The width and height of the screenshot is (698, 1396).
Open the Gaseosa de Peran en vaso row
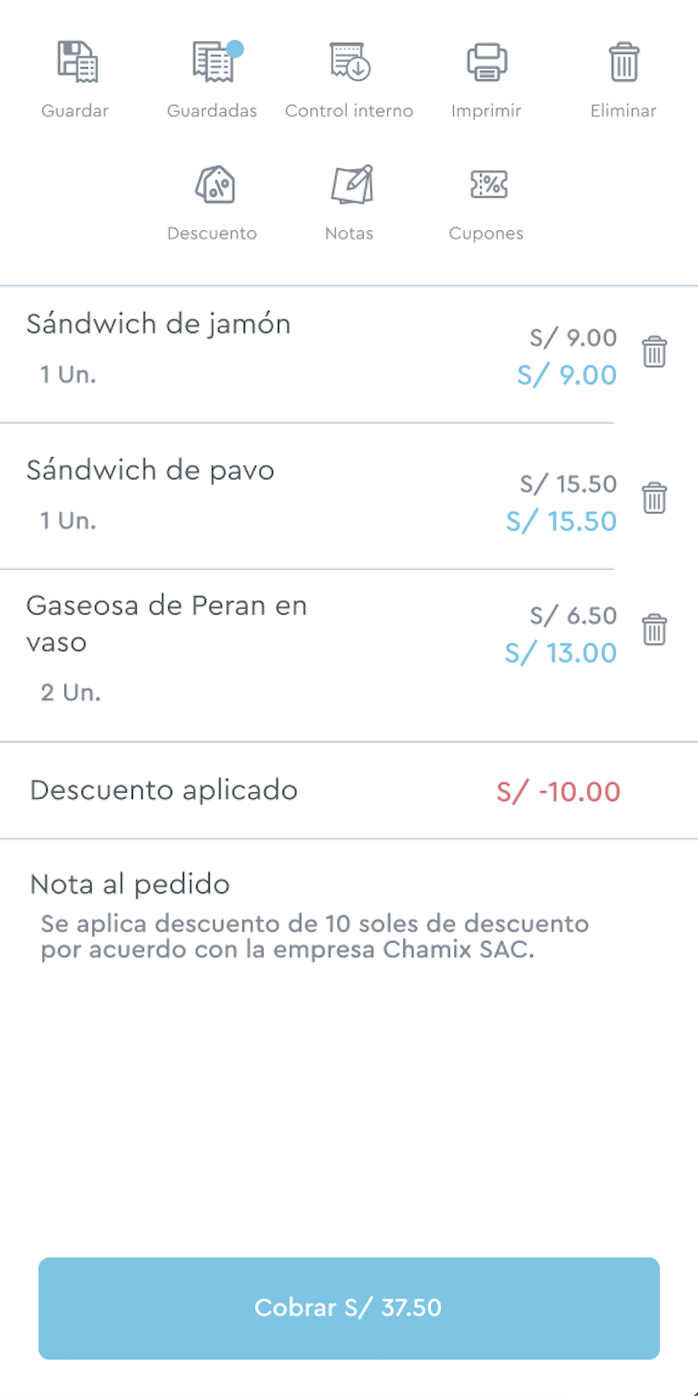tap(300, 648)
